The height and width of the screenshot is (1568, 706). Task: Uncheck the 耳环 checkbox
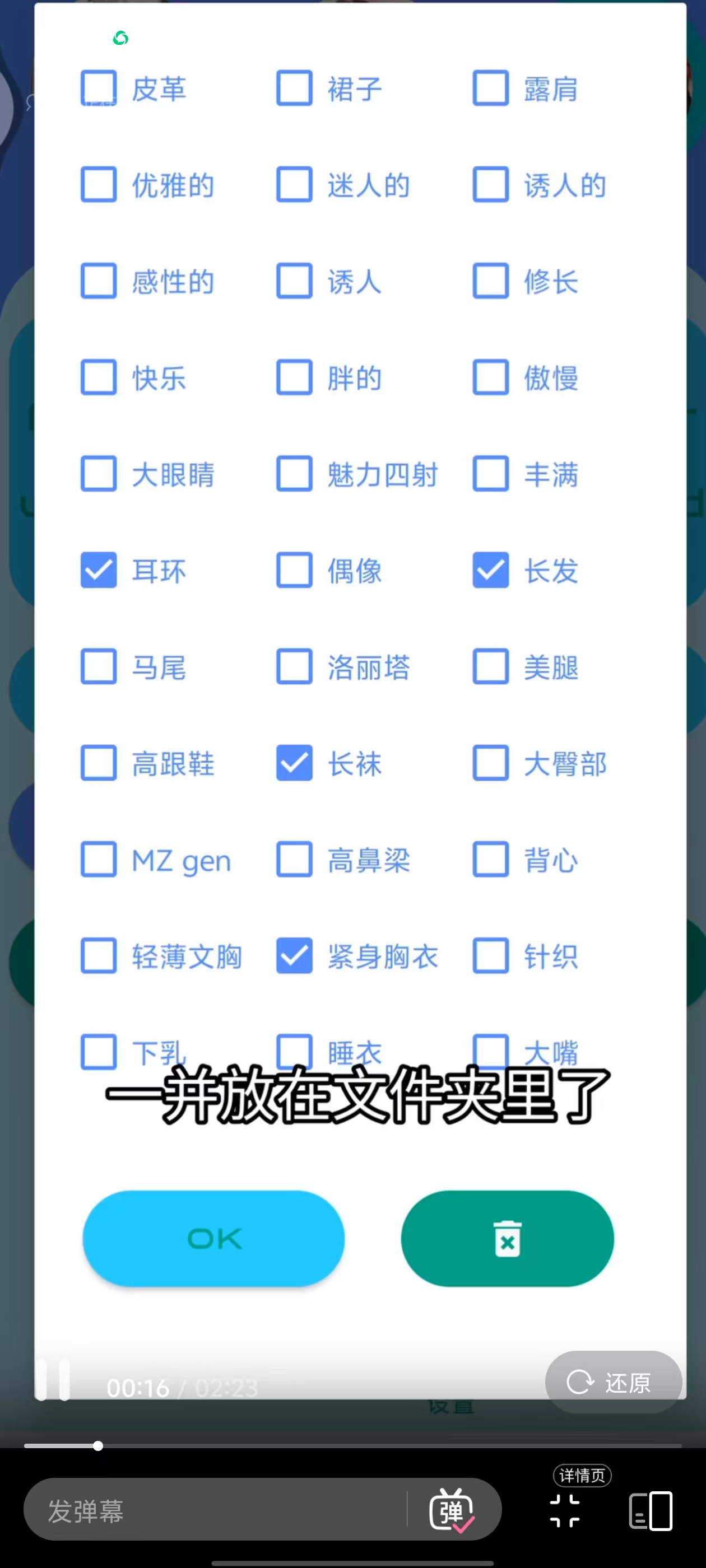point(99,570)
